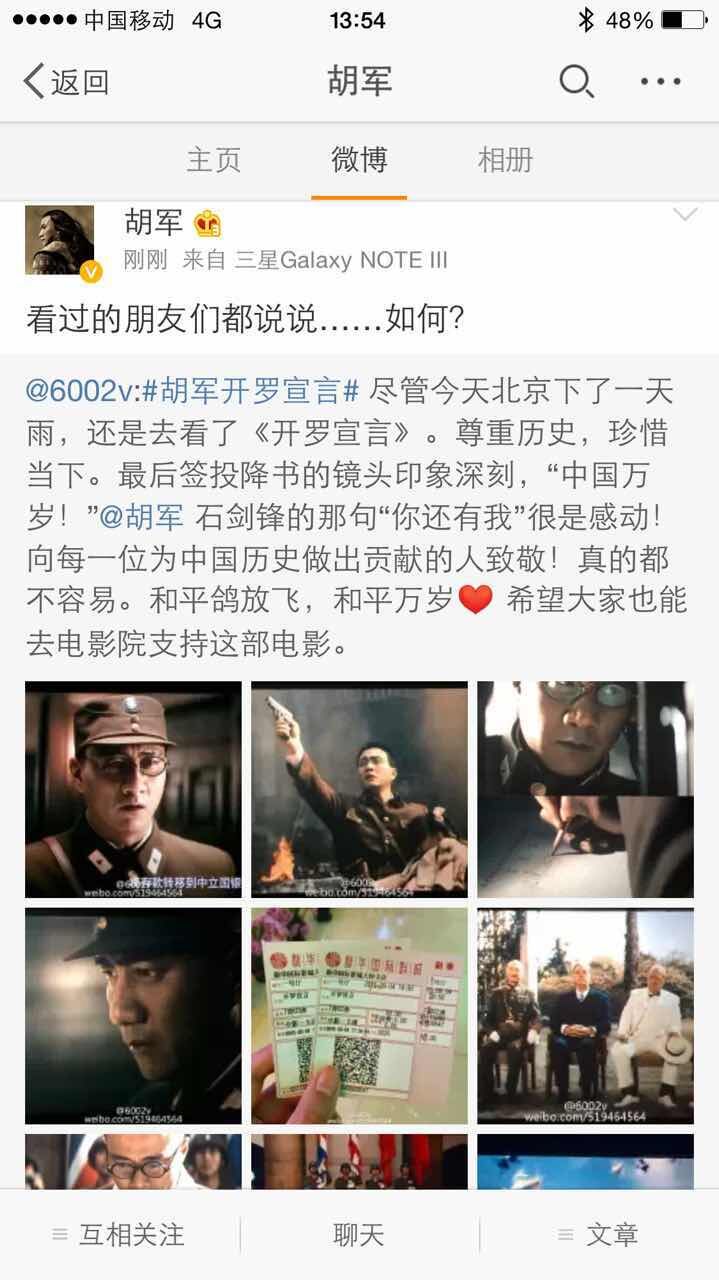Open the #胡军开罗宣言# hashtag topic

251,389
